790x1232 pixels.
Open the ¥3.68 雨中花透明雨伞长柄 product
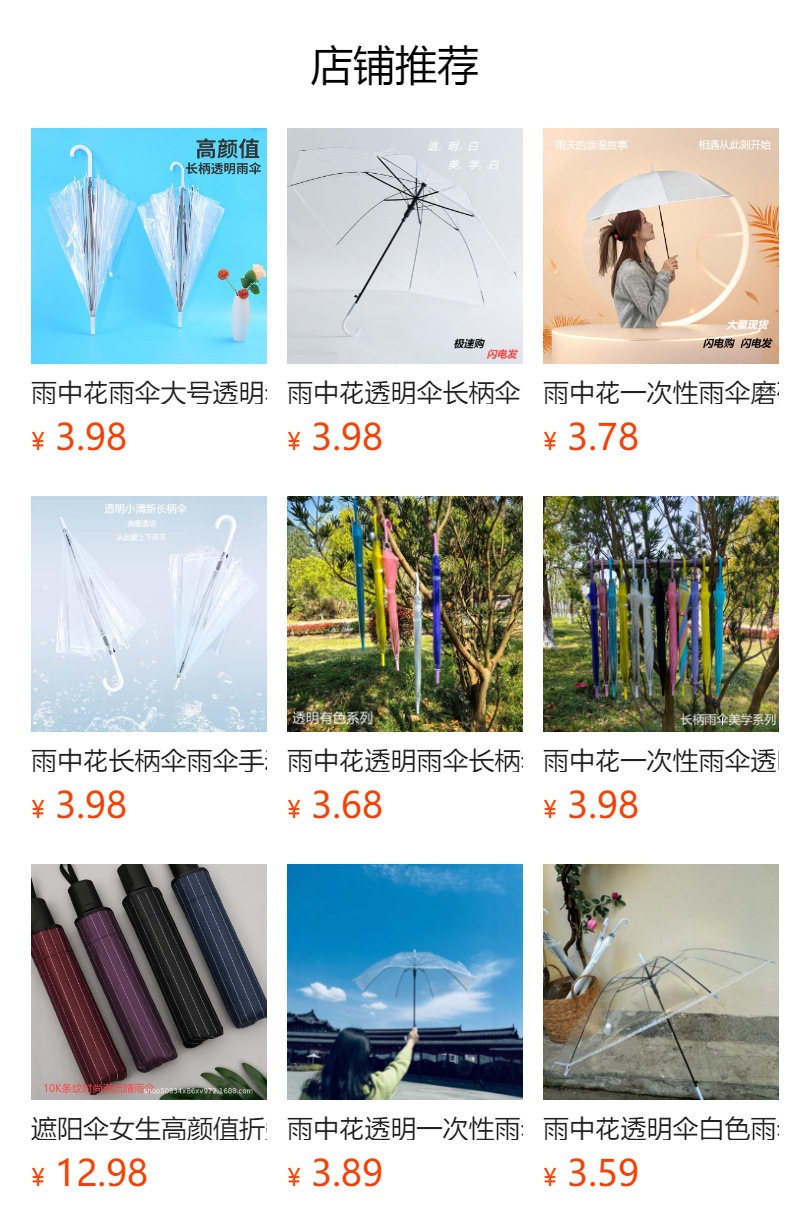click(x=405, y=660)
